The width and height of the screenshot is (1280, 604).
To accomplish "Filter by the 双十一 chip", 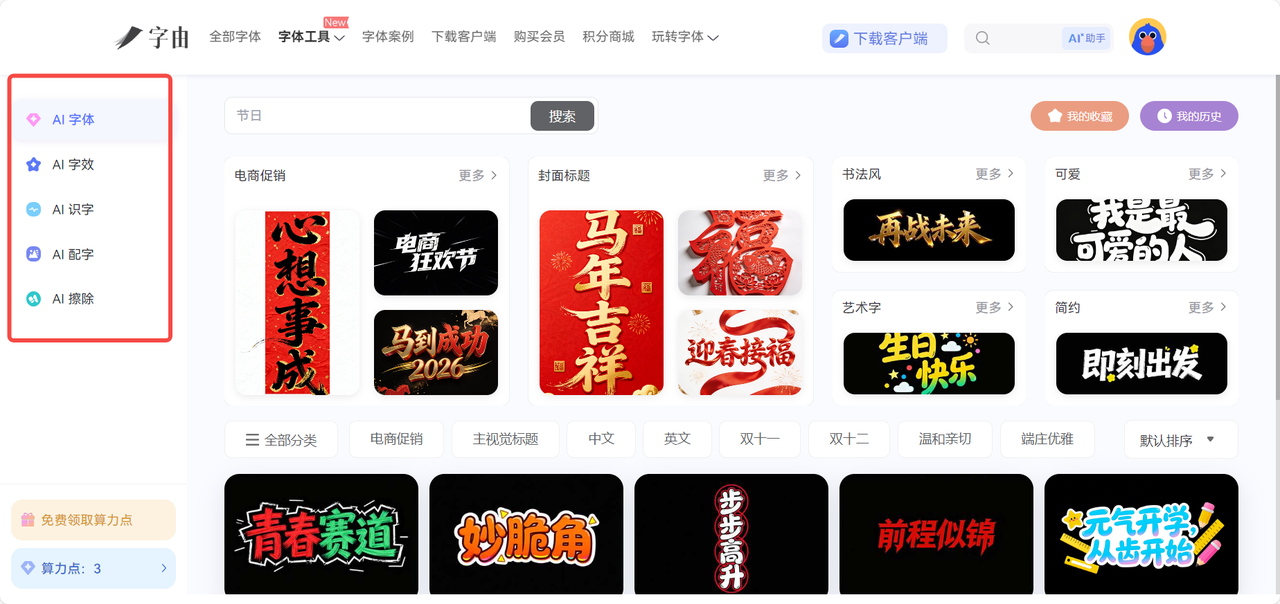I will [760, 439].
